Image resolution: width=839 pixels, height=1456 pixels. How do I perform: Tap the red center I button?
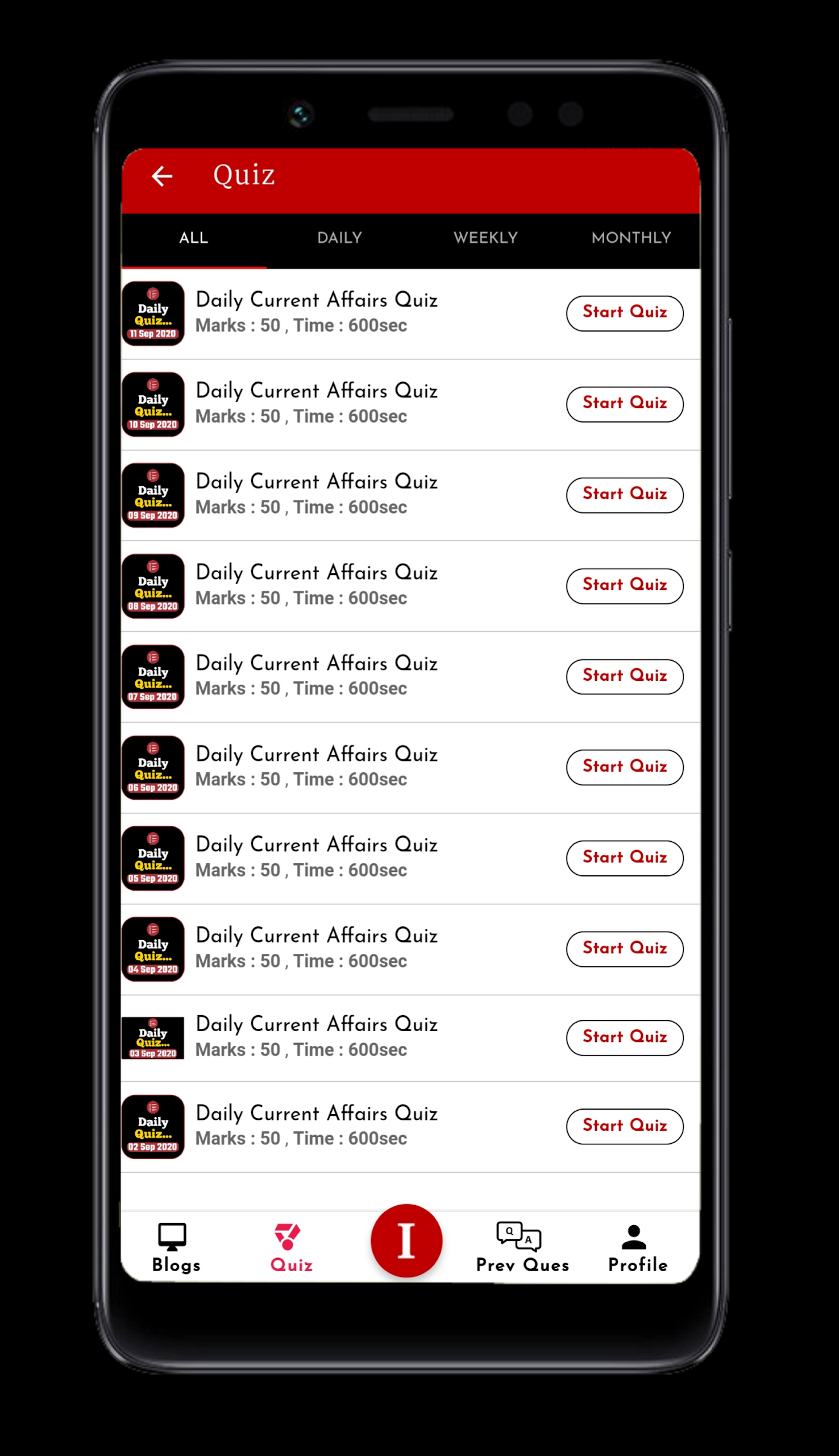pyautogui.click(x=406, y=1240)
